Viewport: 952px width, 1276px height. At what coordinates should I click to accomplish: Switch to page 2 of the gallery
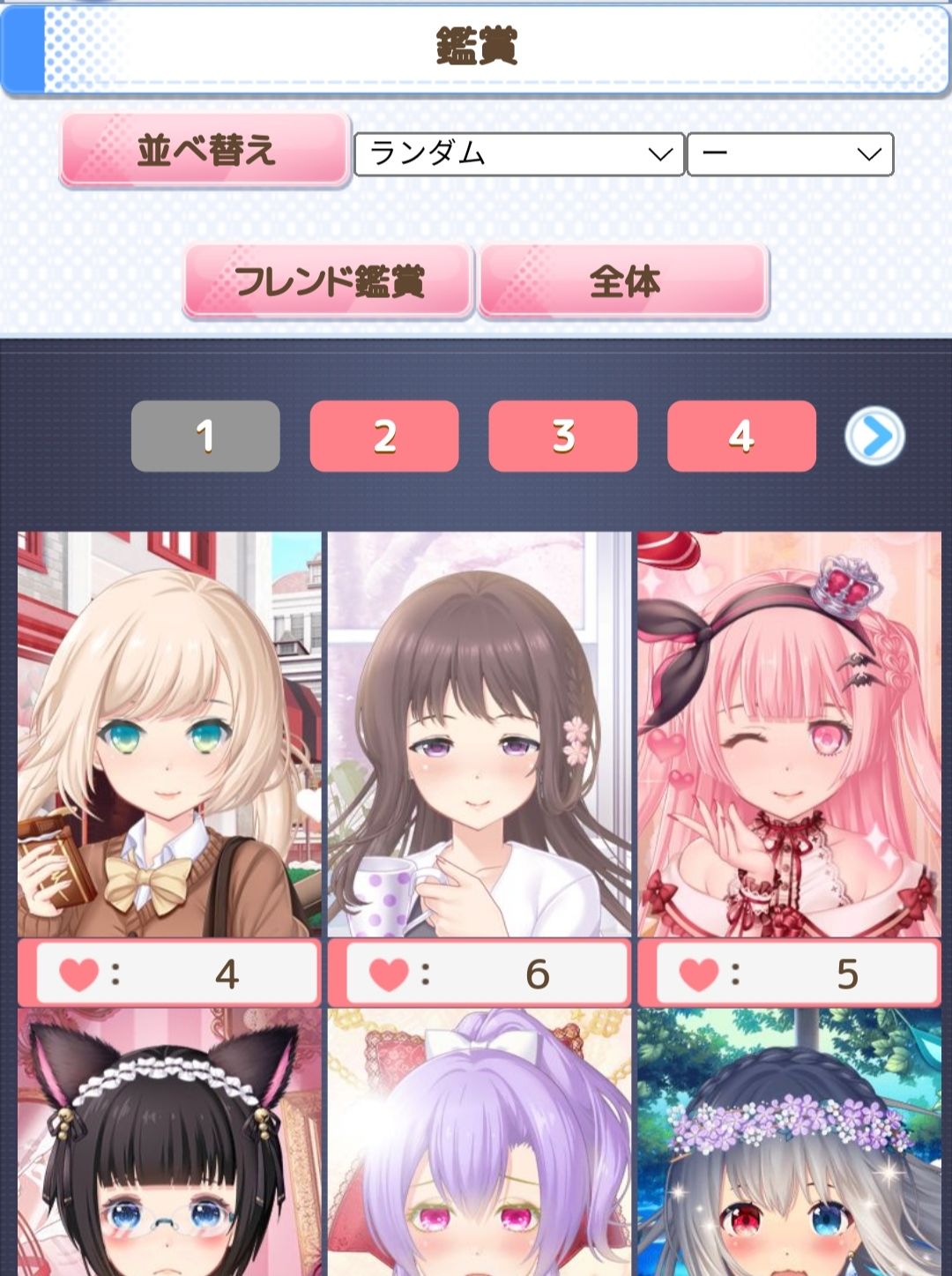point(383,434)
